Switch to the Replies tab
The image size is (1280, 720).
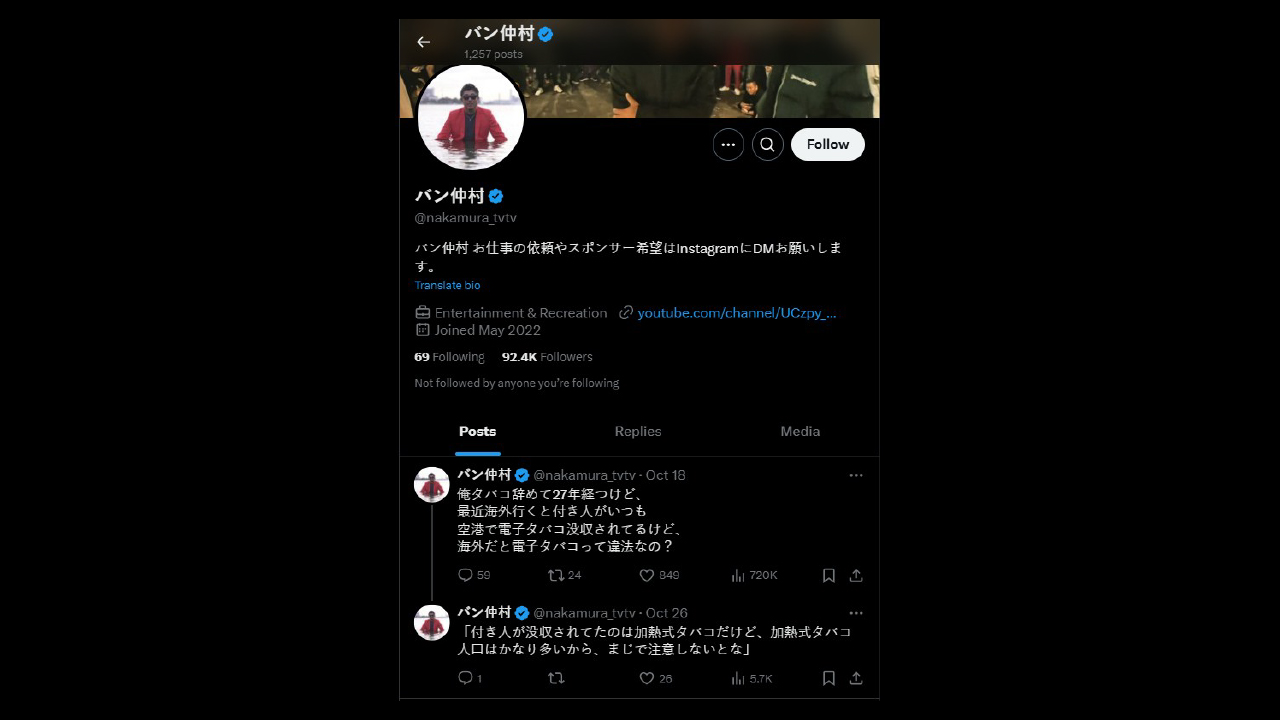point(638,432)
